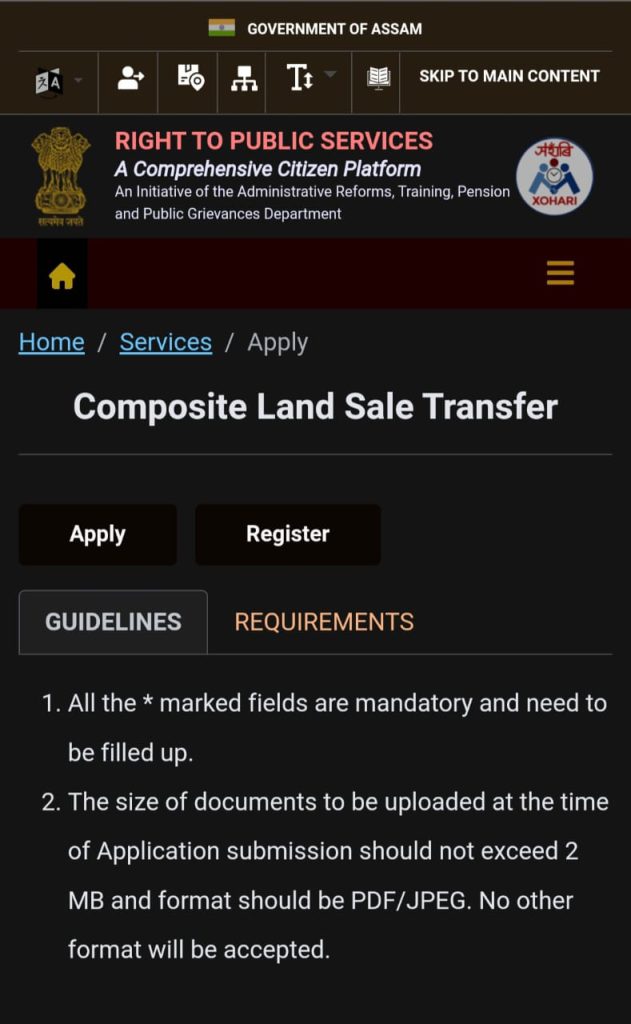Tap the Register button
This screenshot has width=631, height=1024.
point(288,534)
